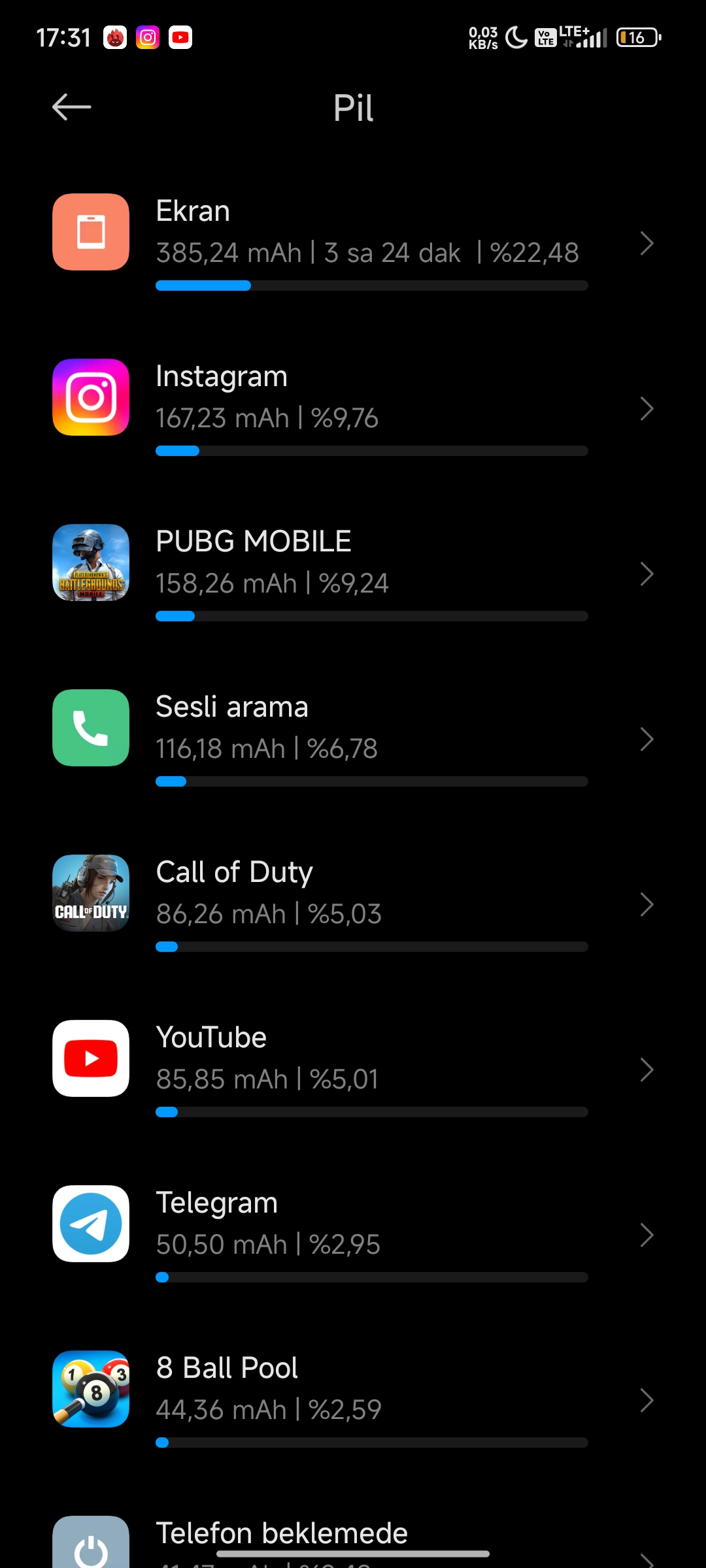Open Call of Duty battery details
Viewport: 706px width, 1568px height.
tap(353, 904)
